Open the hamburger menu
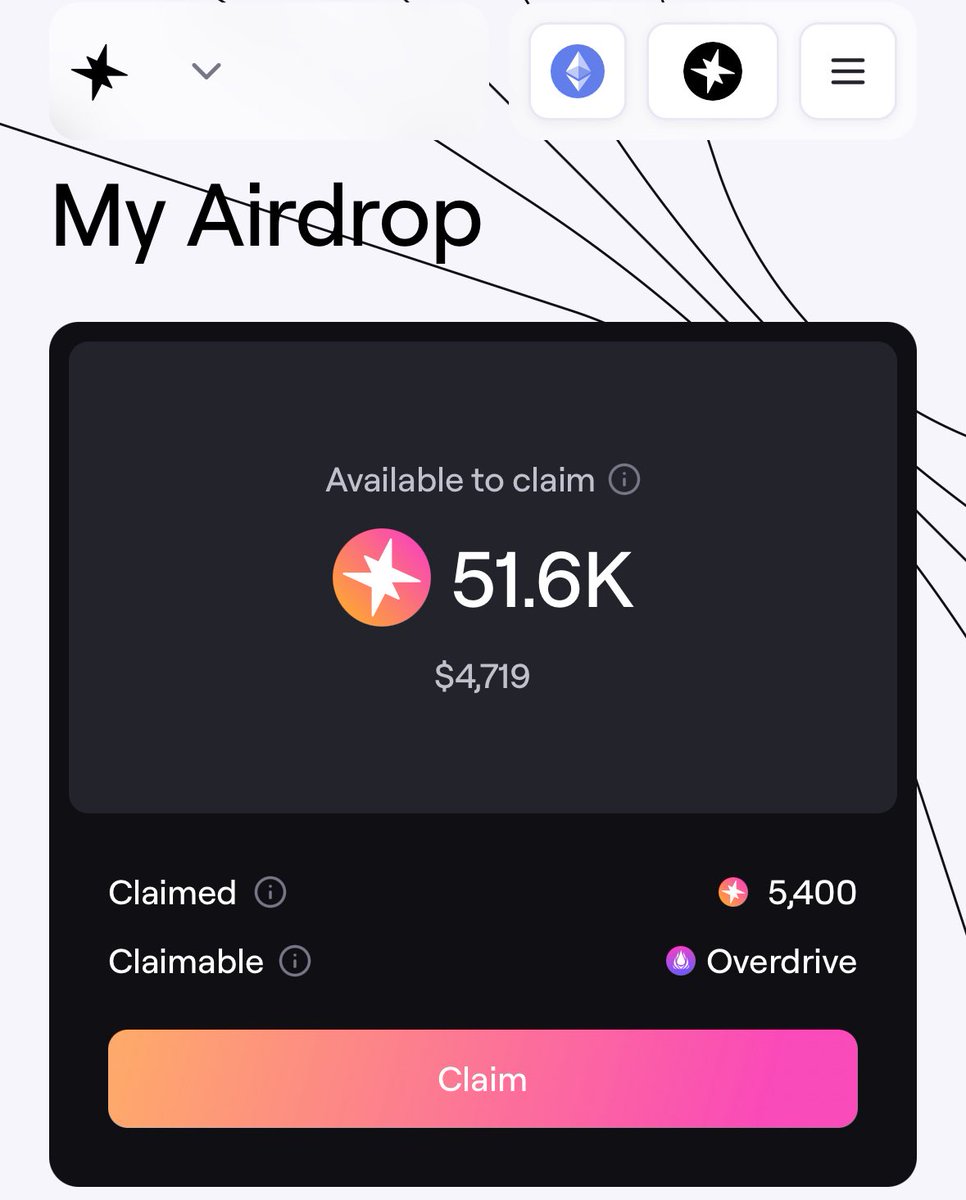Image resolution: width=966 pixels, height=1200 pixels. coord(847,72)
